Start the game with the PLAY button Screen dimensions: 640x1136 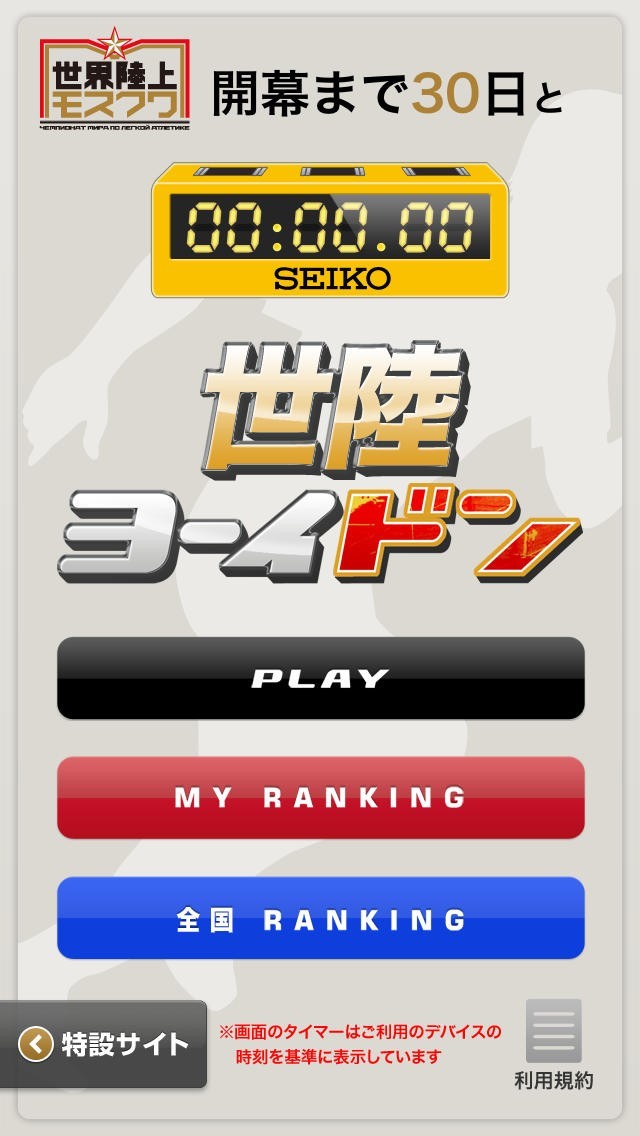pyautogui.click(x=320, y=678)
